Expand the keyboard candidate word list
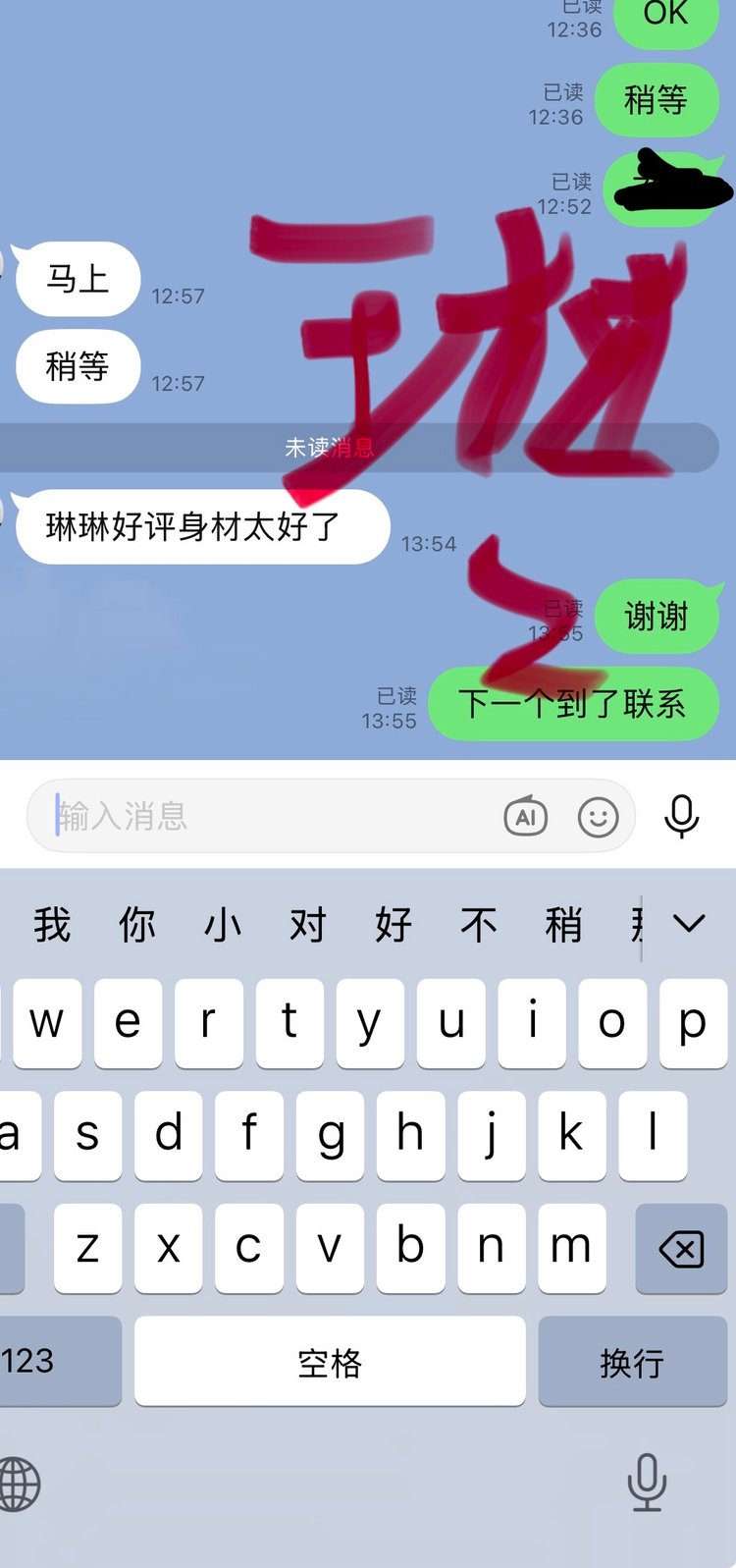Viewport: 736px width, 1568px height. (689, 923)
